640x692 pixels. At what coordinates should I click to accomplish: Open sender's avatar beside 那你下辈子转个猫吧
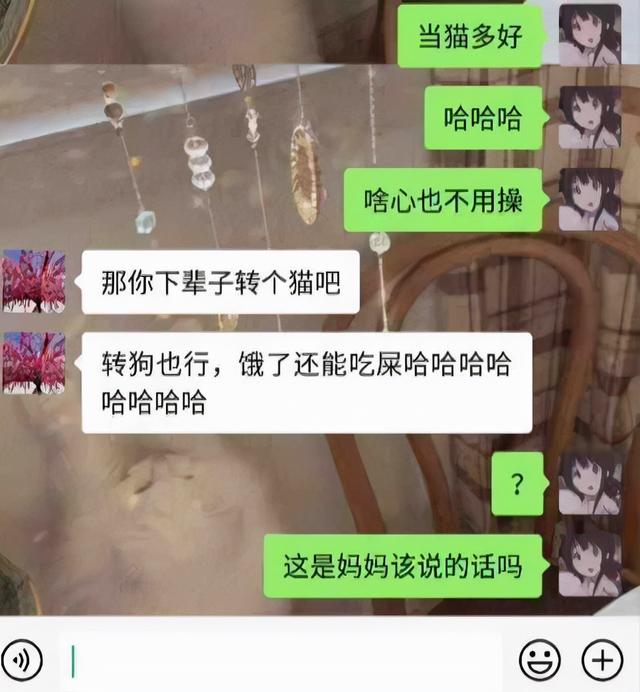point(34,282)
